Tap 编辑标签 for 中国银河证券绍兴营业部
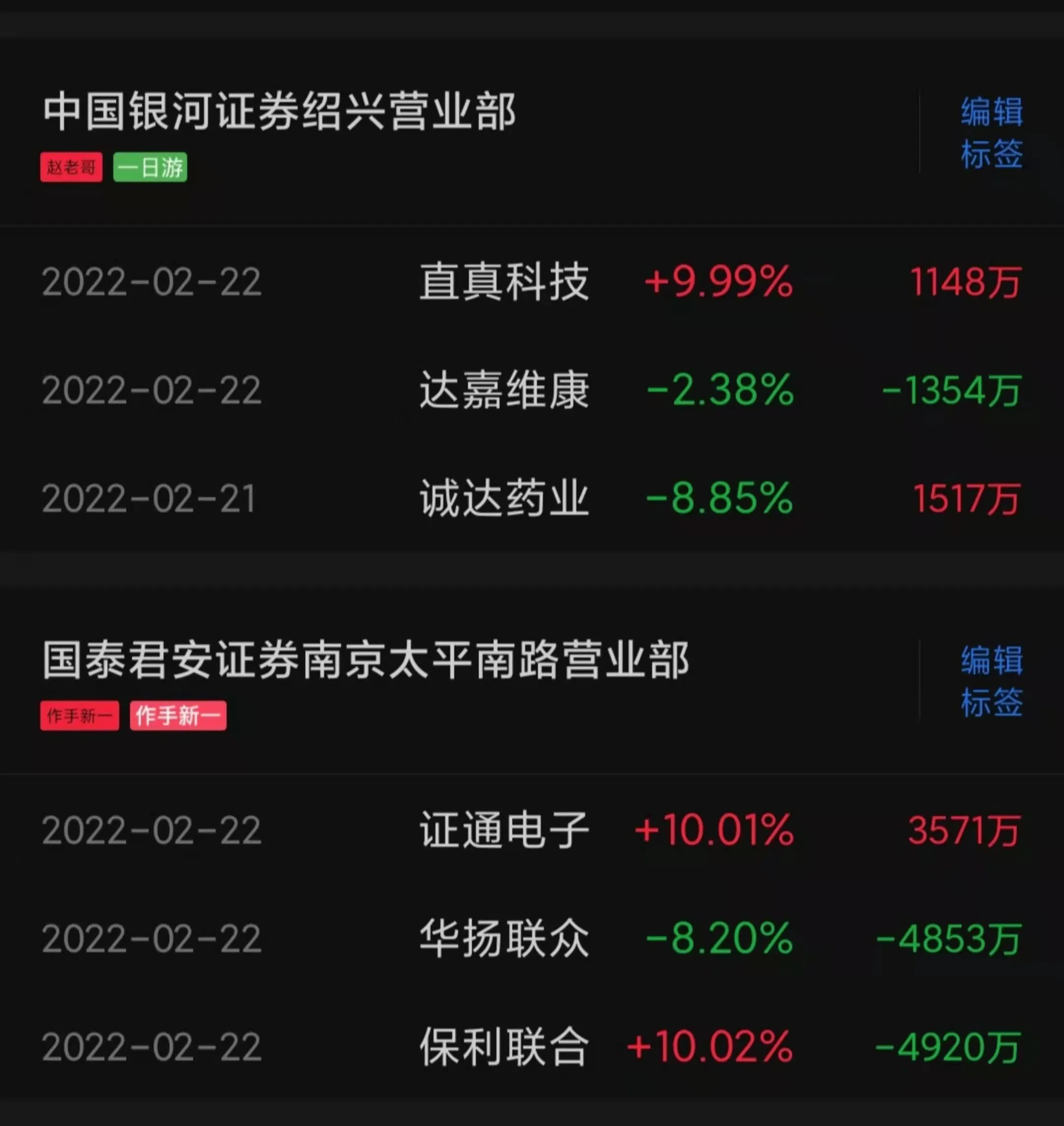The width and height of the screenshot is (1064, 1126). (x=992, y=132)
